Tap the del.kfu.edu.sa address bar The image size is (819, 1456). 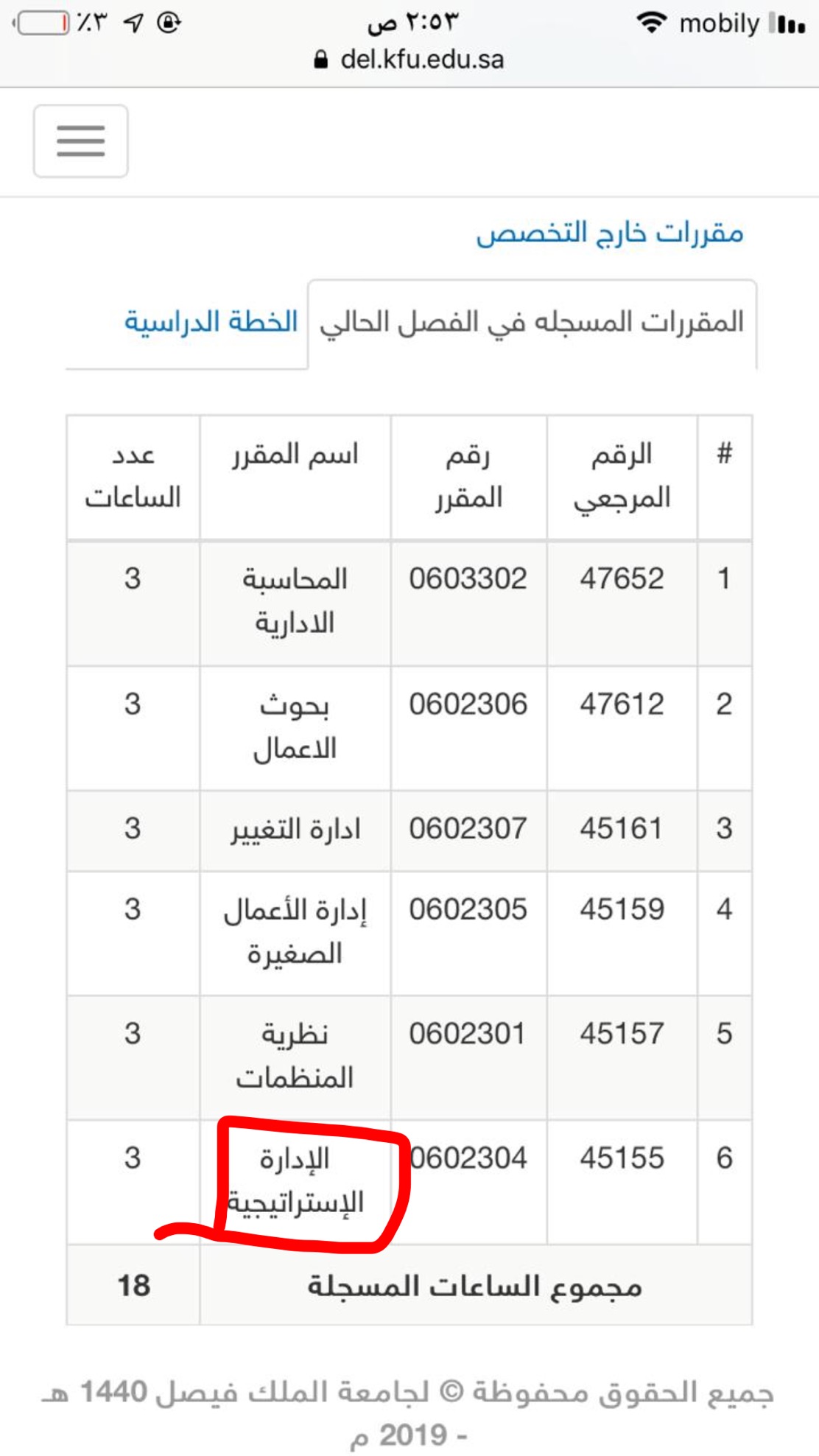pyautogui.click(x=409, y=60)
